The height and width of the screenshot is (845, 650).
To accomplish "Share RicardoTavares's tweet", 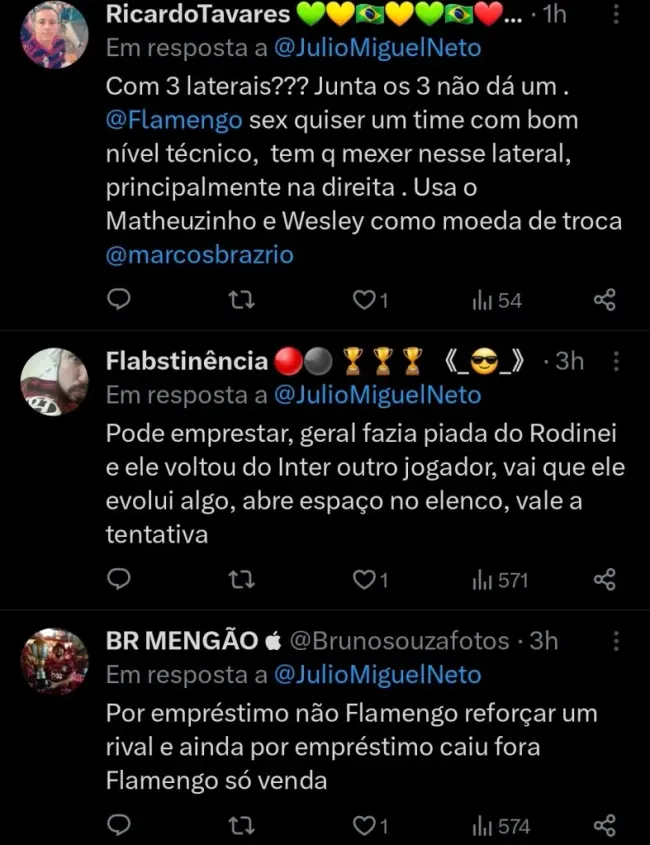I will 604,299.
